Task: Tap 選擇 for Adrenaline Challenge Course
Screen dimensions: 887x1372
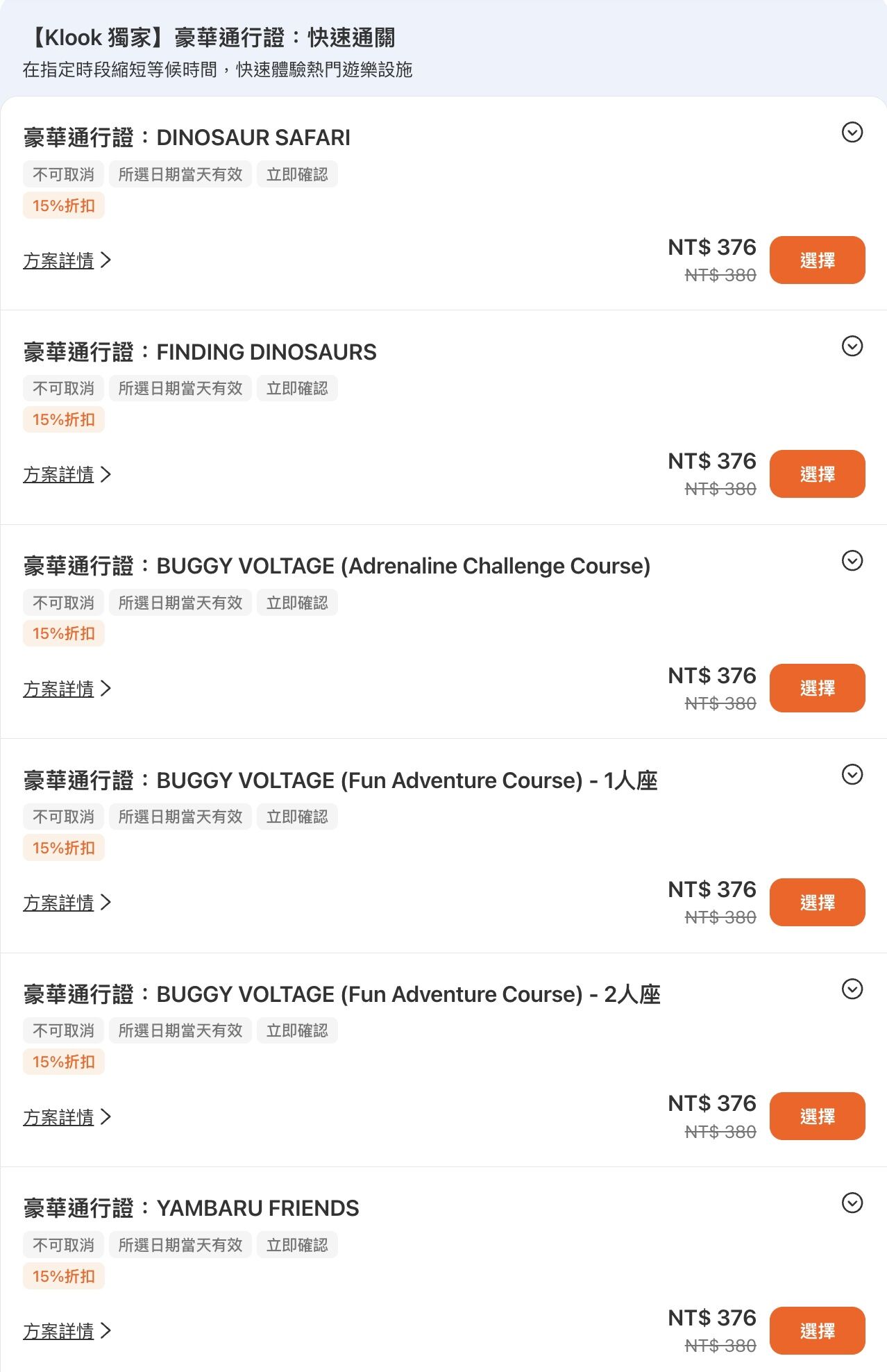Action: (817, 688)
